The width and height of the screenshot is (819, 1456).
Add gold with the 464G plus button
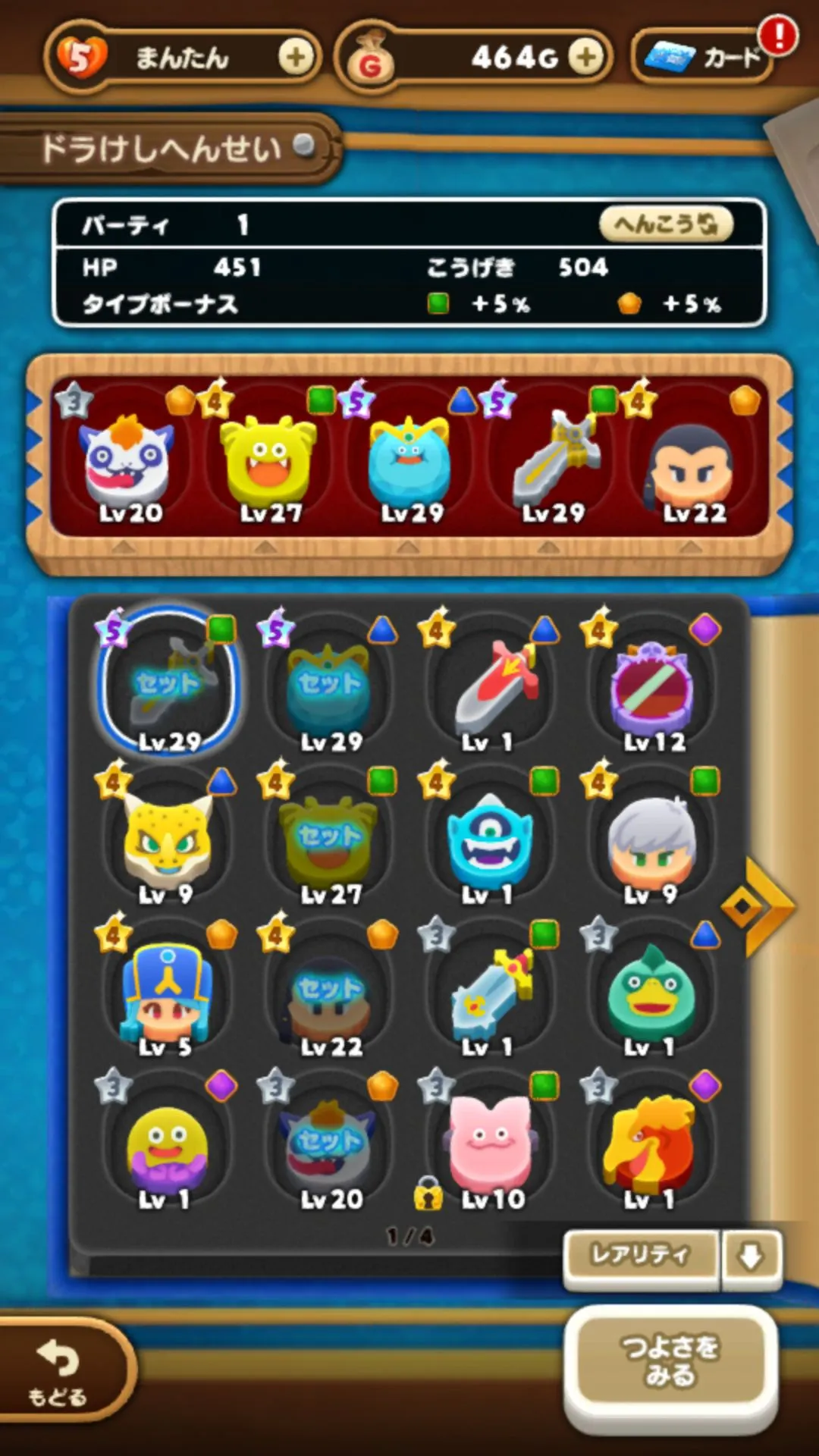click(586, 58)
